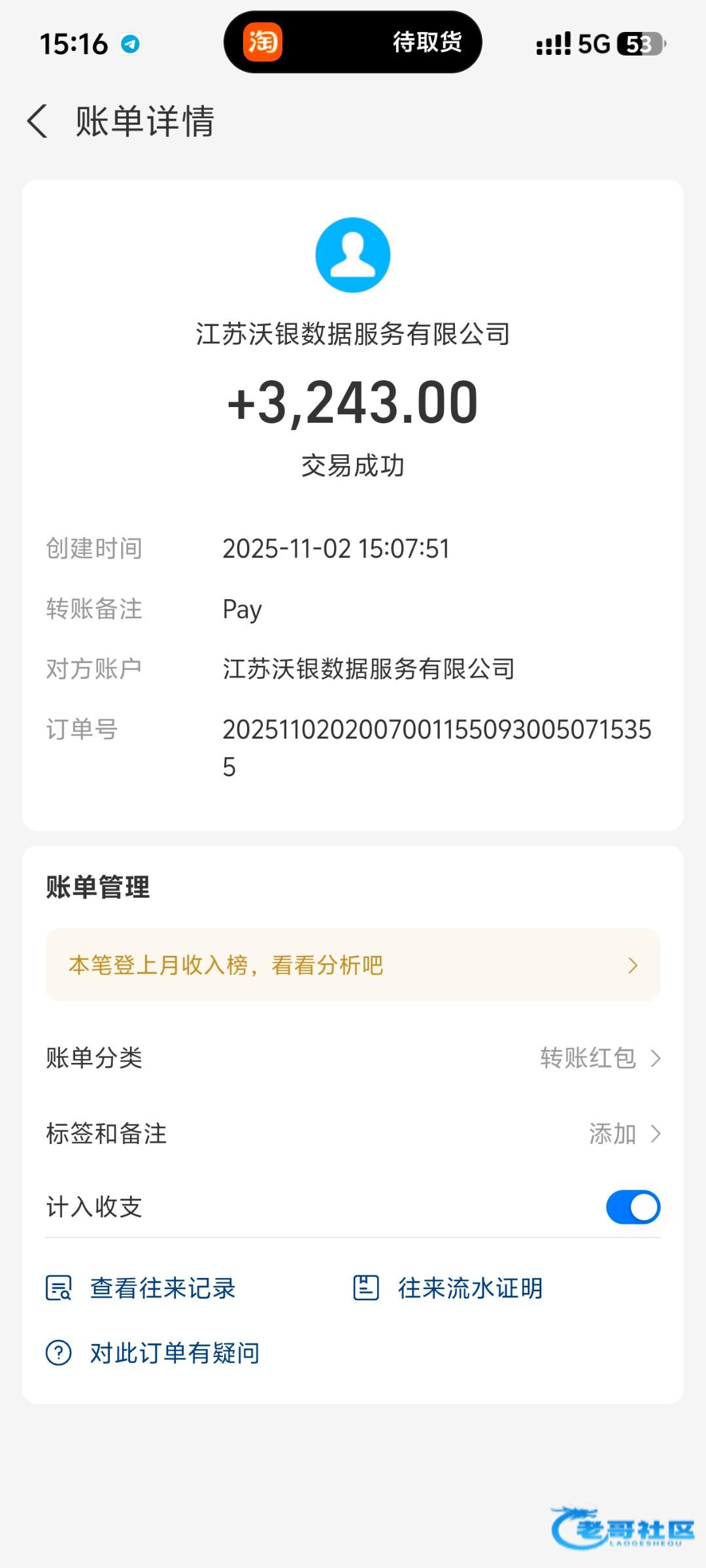View 查看往来记录 history
This screenshot has width=706, height=1568.
pyautogui.click(x=141, y=1288)
